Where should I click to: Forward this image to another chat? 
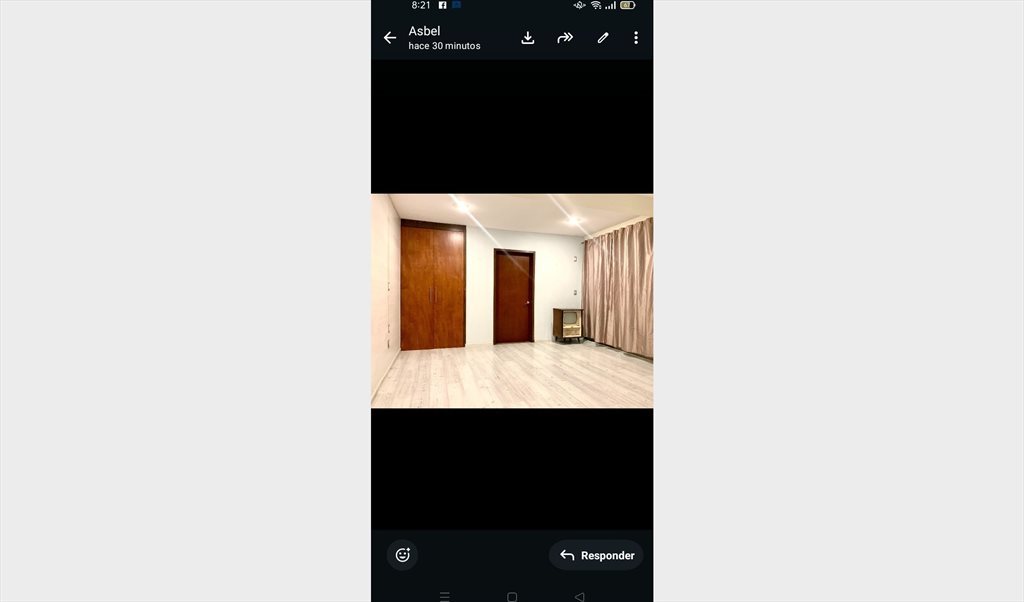565,38
